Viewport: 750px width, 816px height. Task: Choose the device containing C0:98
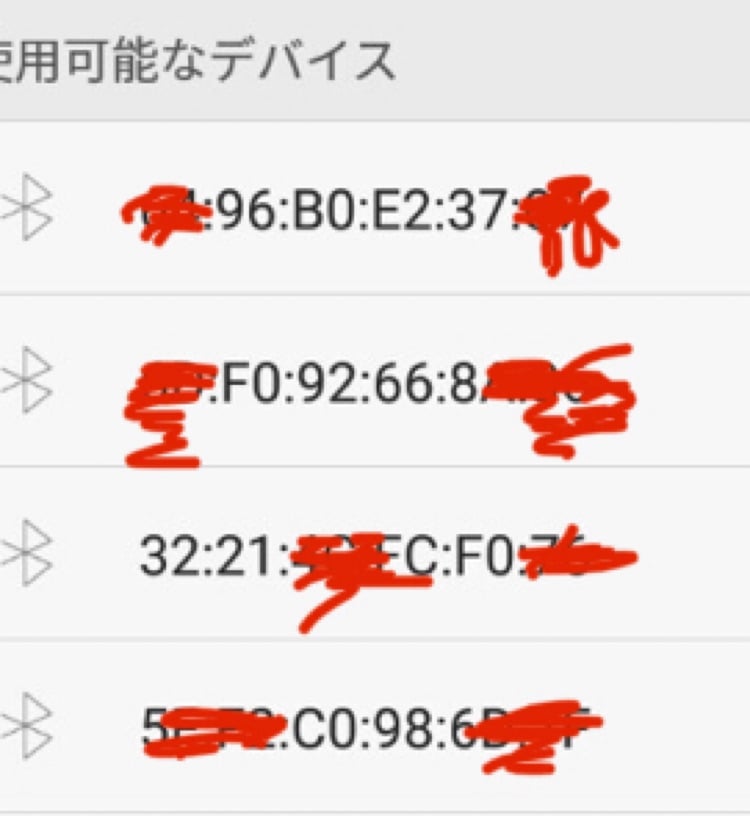coord(375,728)
